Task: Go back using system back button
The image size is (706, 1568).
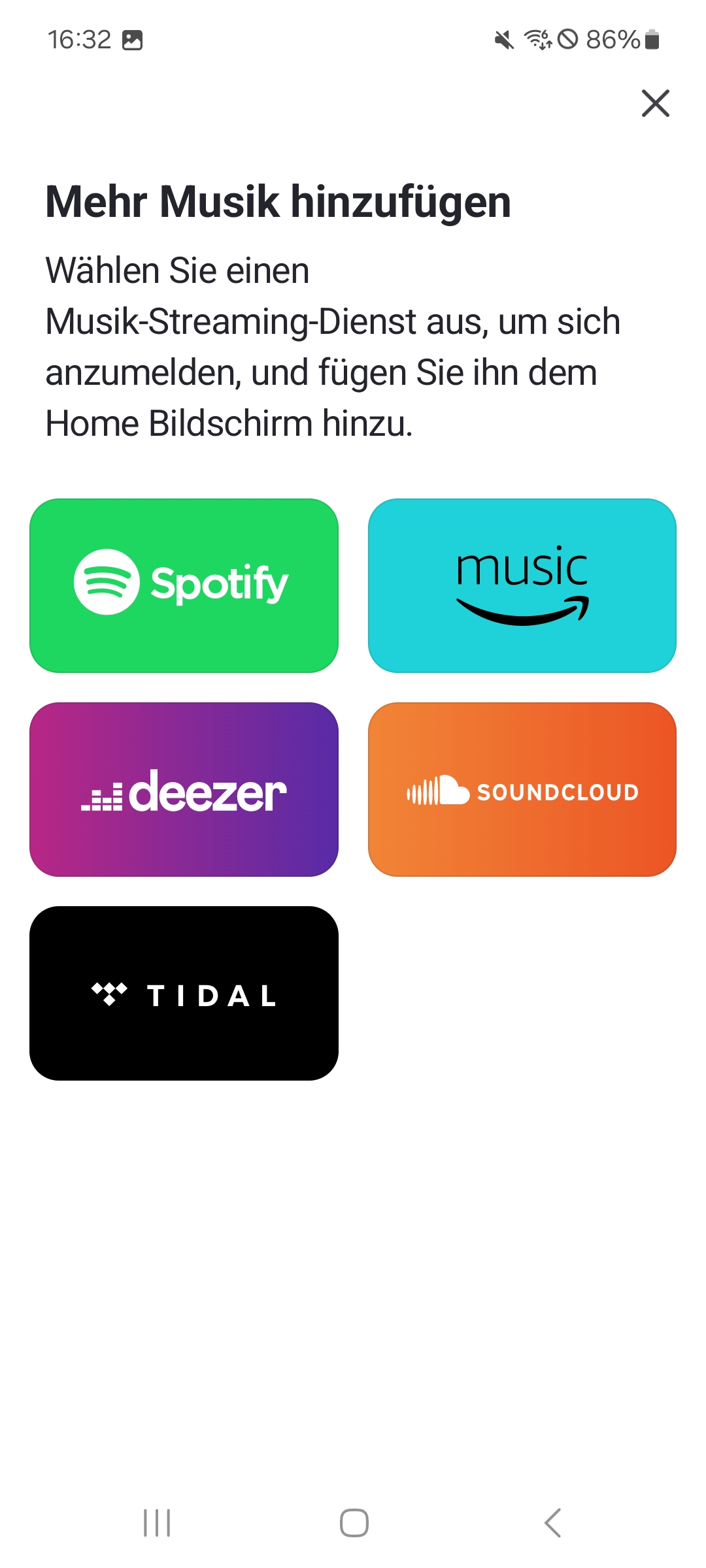Action: [x=552, y=1523]
